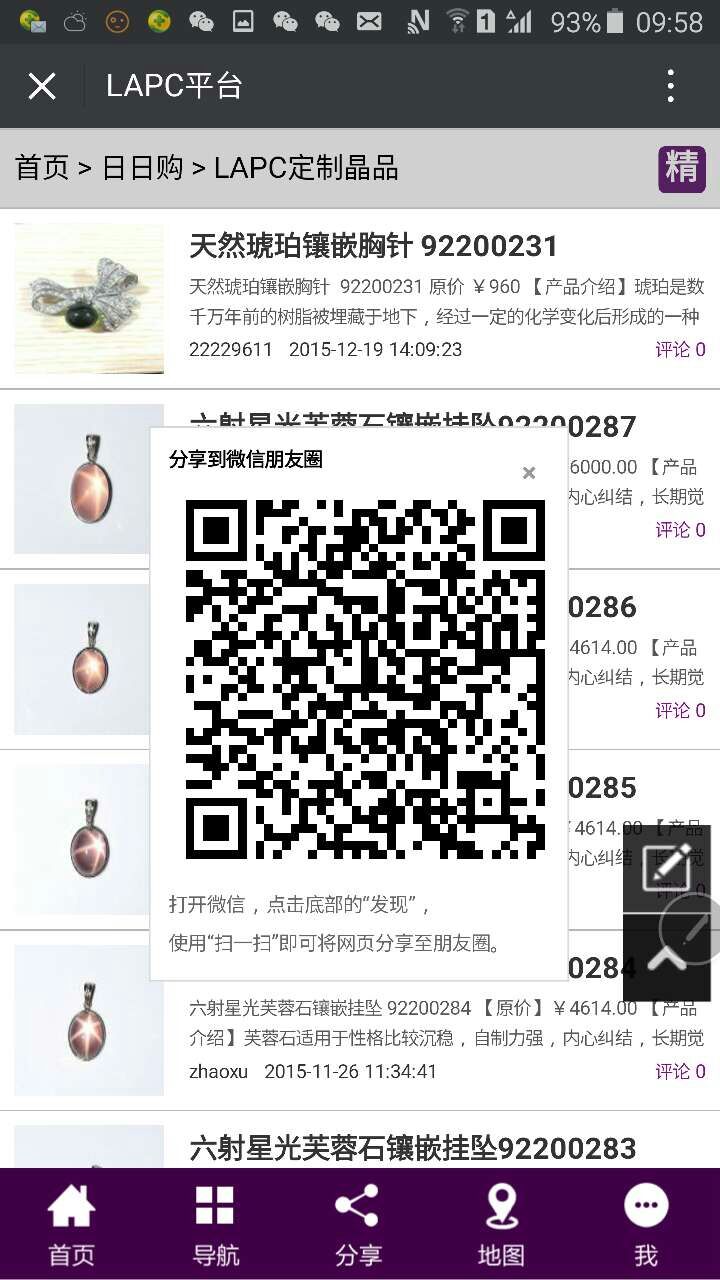Open 六射星光芙蓉石镶嵌挂坠92200283 listing

coord(412,1148)
